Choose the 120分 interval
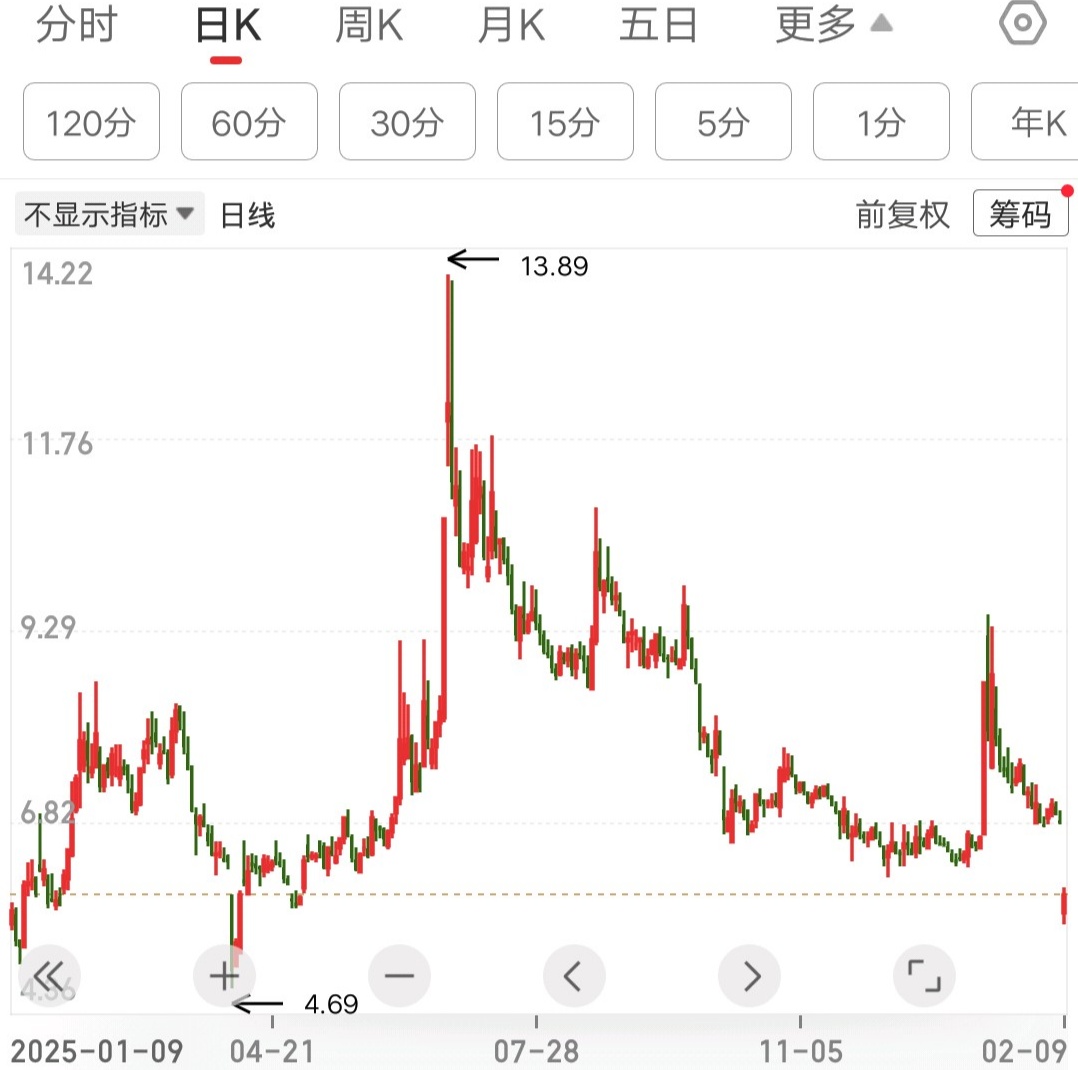 coord(91,122)
